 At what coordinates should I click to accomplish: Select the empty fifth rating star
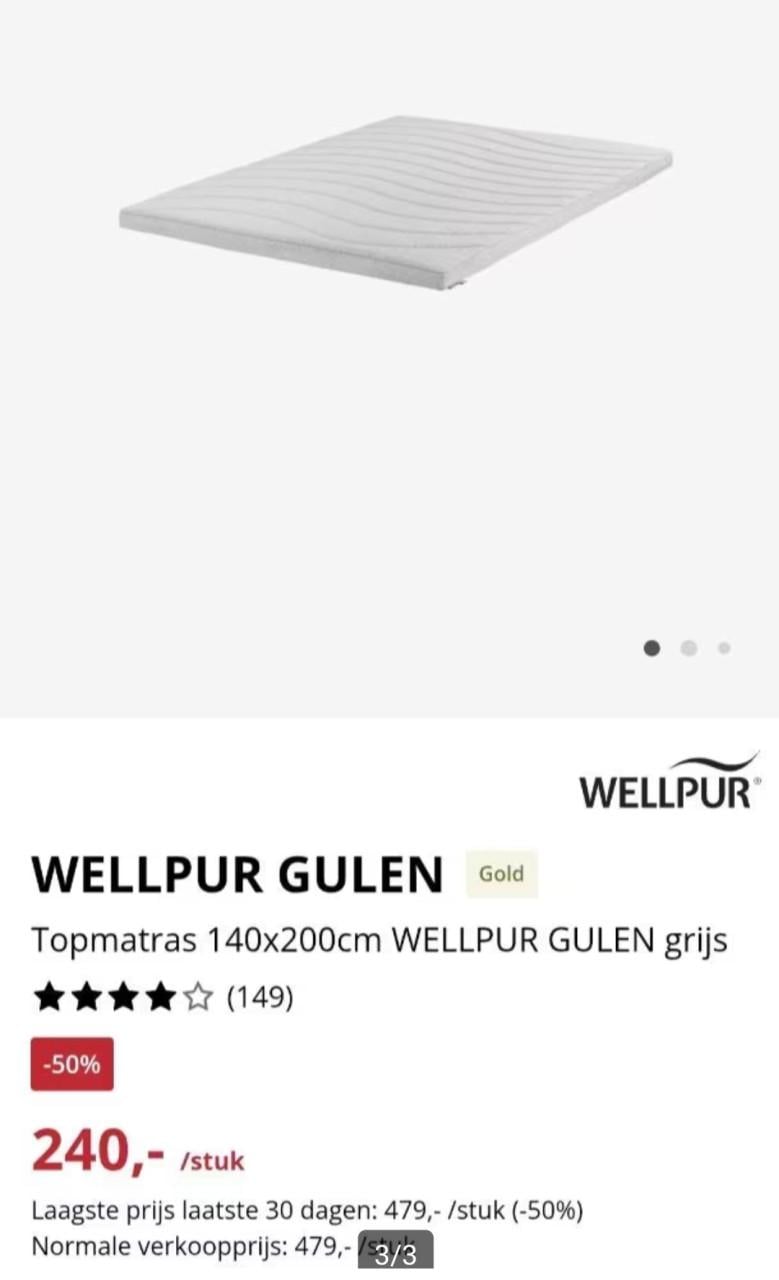[x=198, y=996]
